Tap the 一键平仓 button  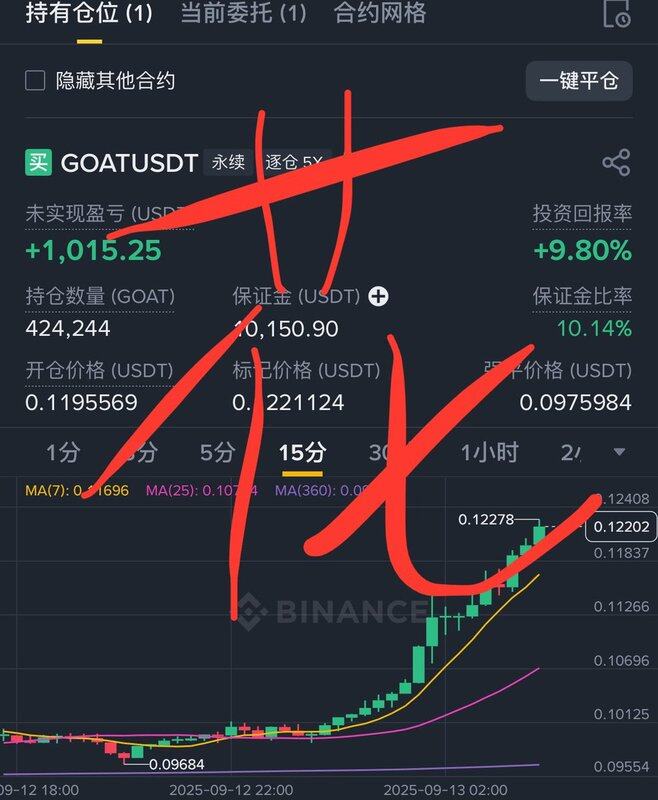[x=578, y=80]
